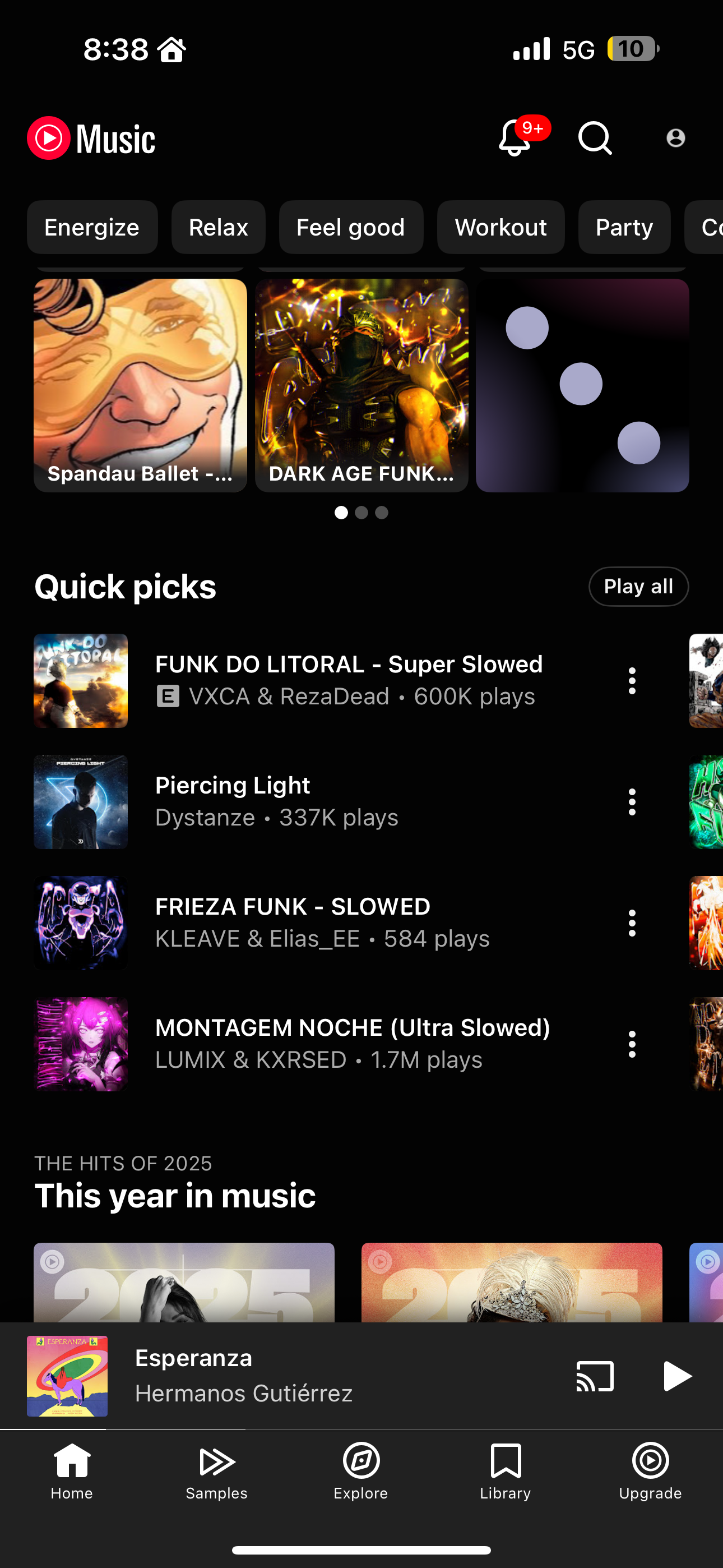Select the Party mood chip

(624, 227)
